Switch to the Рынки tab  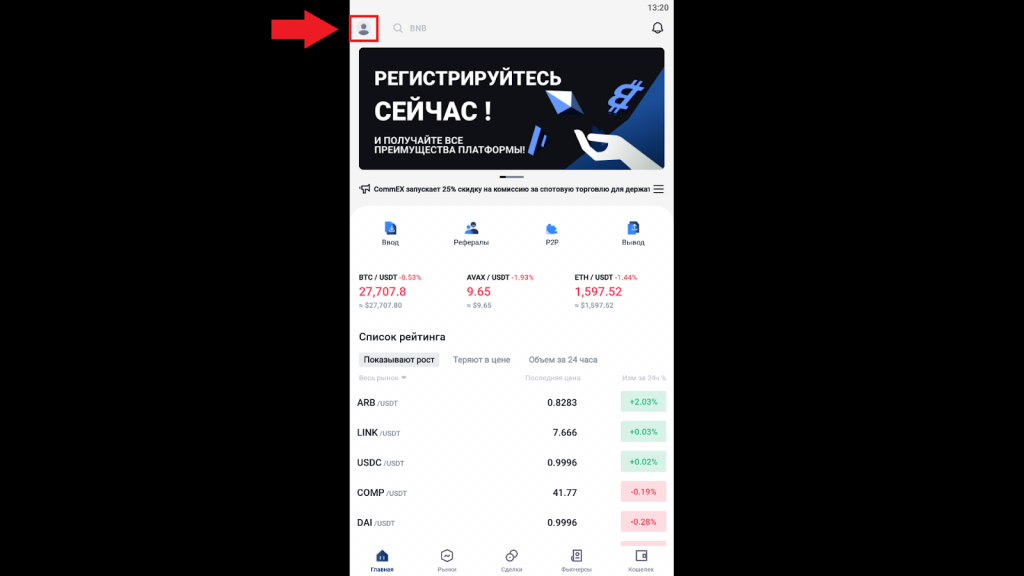[447, 560]
